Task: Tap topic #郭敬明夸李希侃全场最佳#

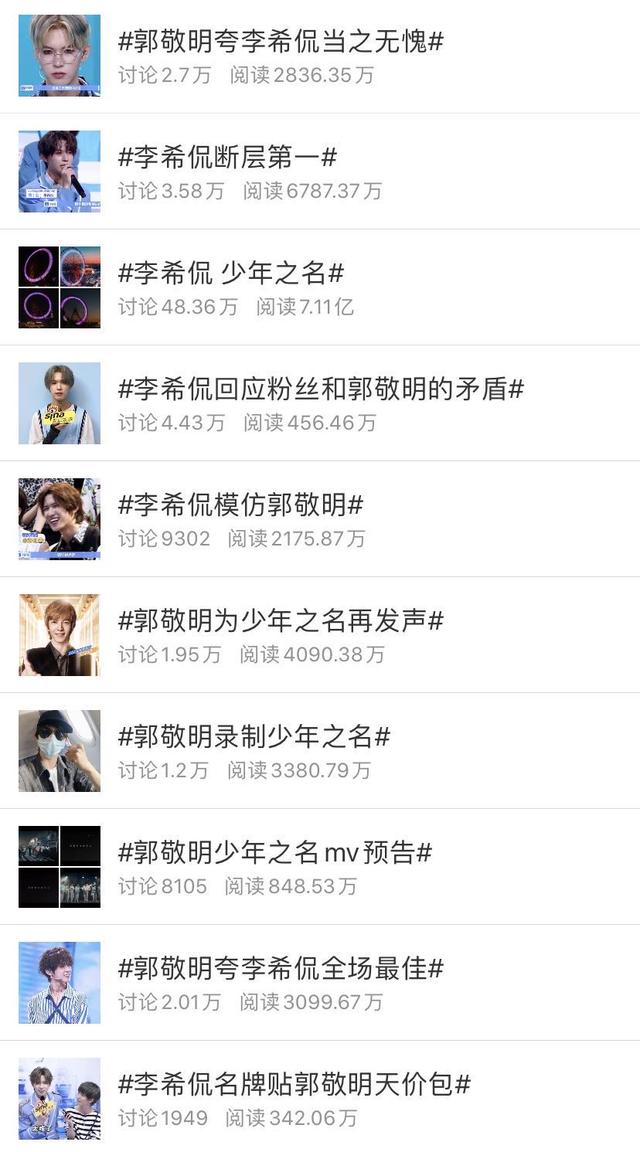Action: 280,968
